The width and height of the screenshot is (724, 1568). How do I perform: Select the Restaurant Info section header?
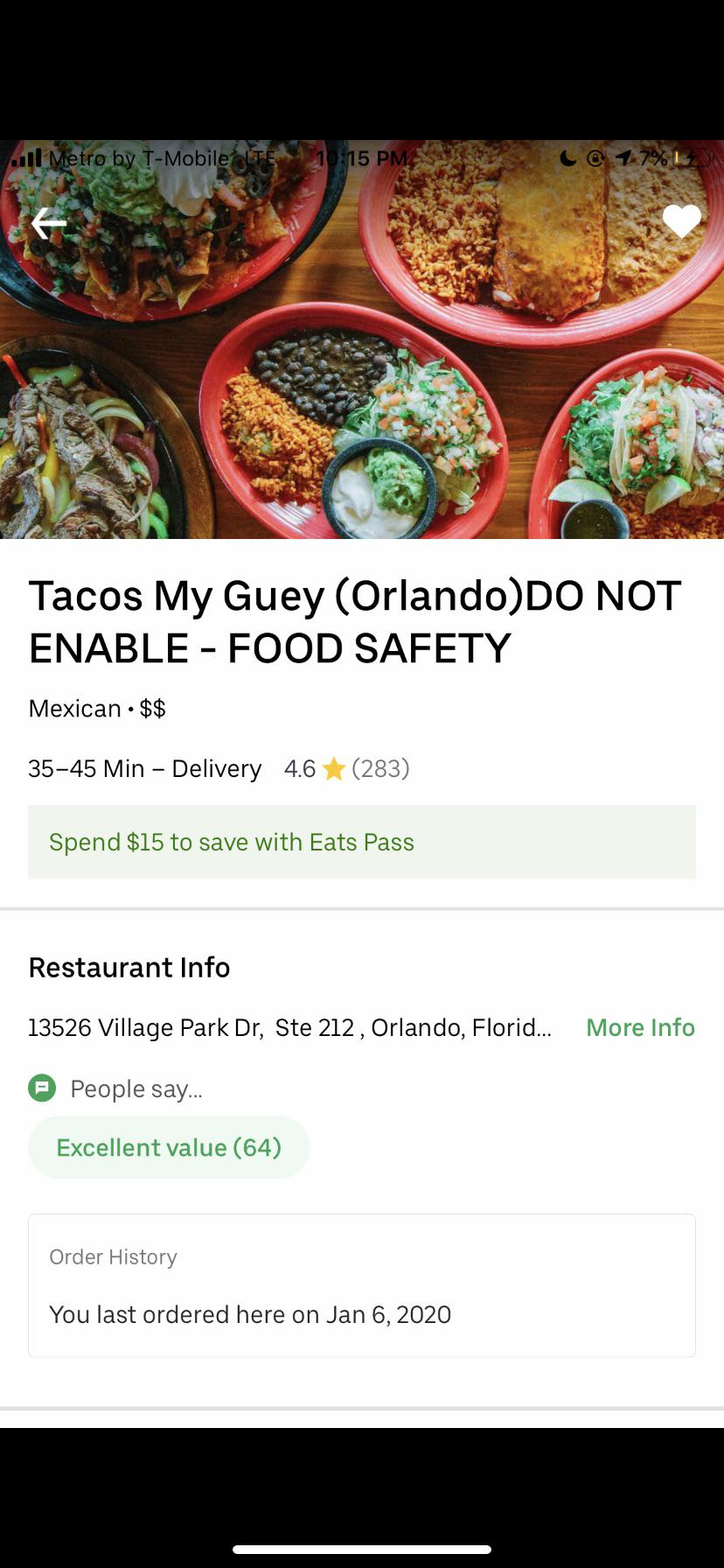click(x=129, y=967)
